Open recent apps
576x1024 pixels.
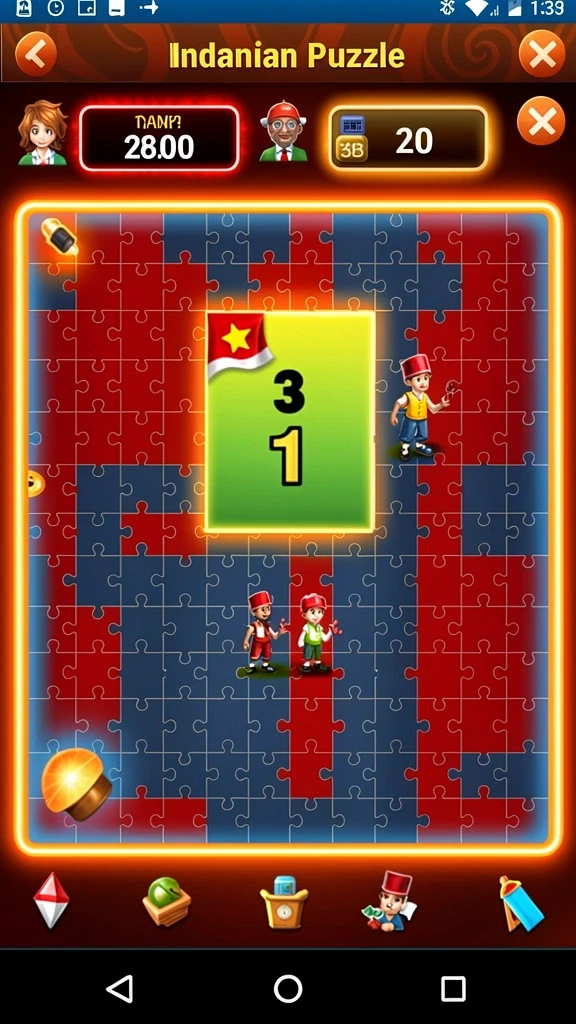point(453,989)
